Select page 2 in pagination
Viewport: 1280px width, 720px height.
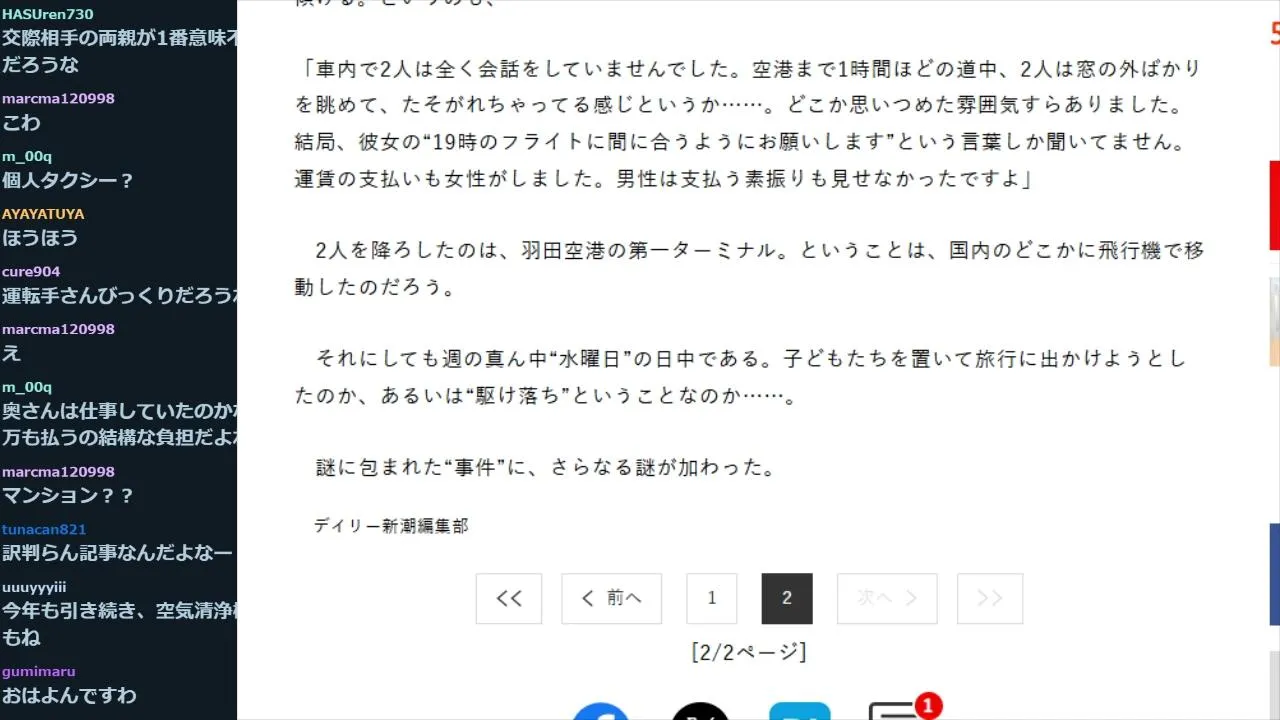[x=787, y=598]
